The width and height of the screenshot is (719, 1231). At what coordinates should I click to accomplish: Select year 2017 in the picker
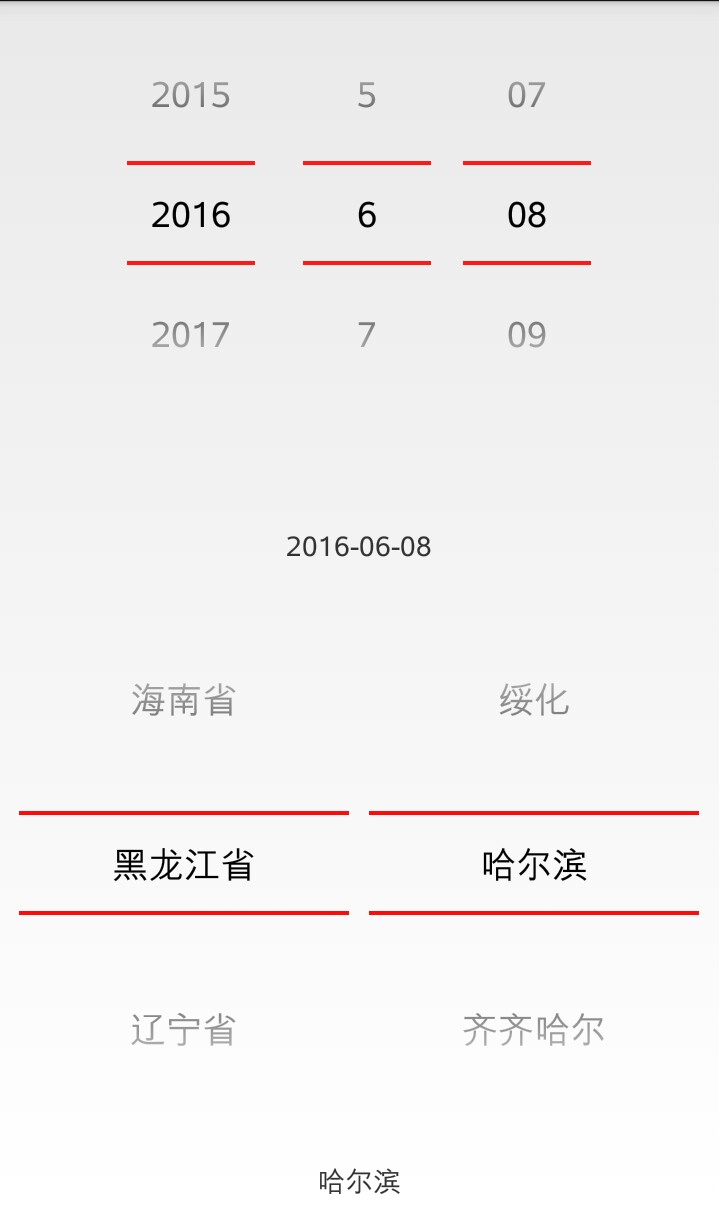[191, 334]
